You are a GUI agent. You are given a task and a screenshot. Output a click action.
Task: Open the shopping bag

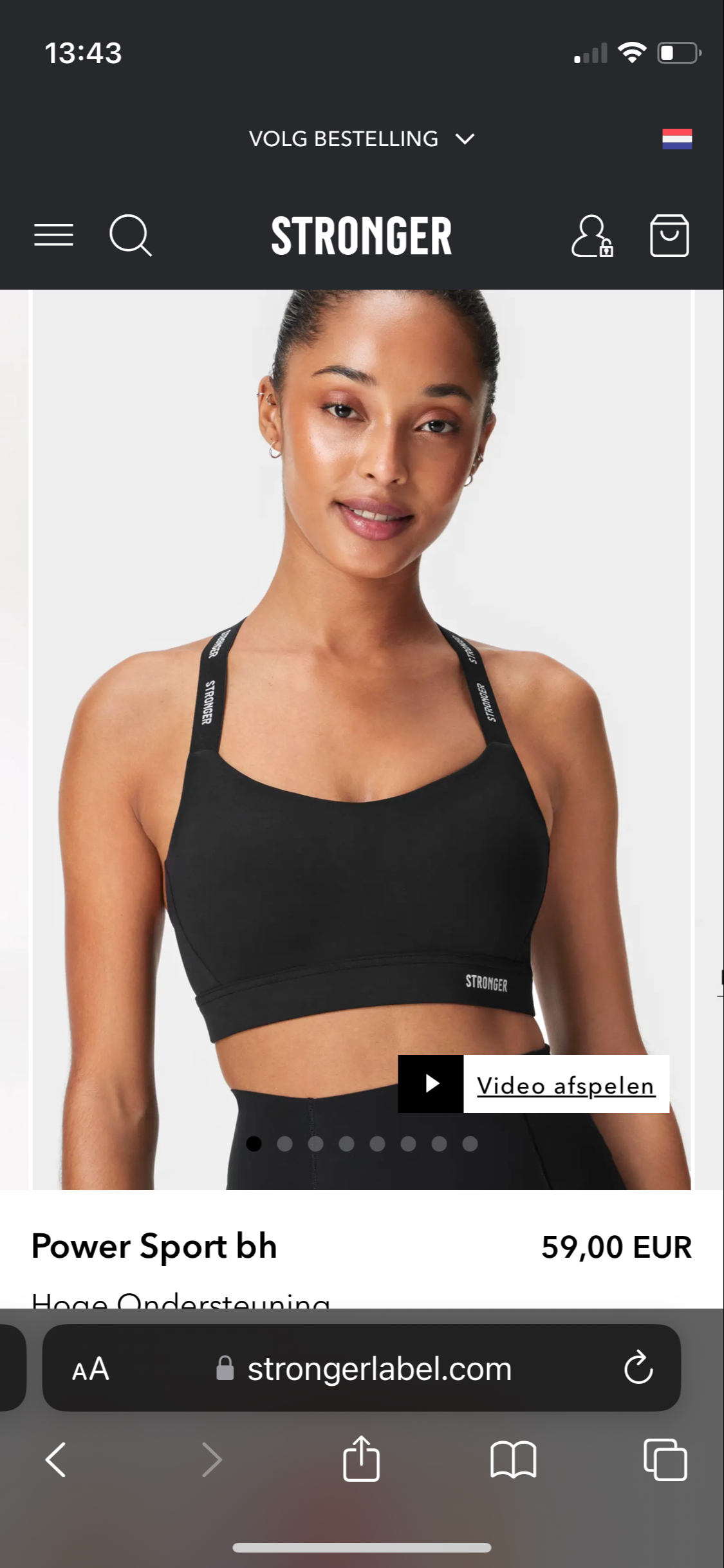(669, 236)
